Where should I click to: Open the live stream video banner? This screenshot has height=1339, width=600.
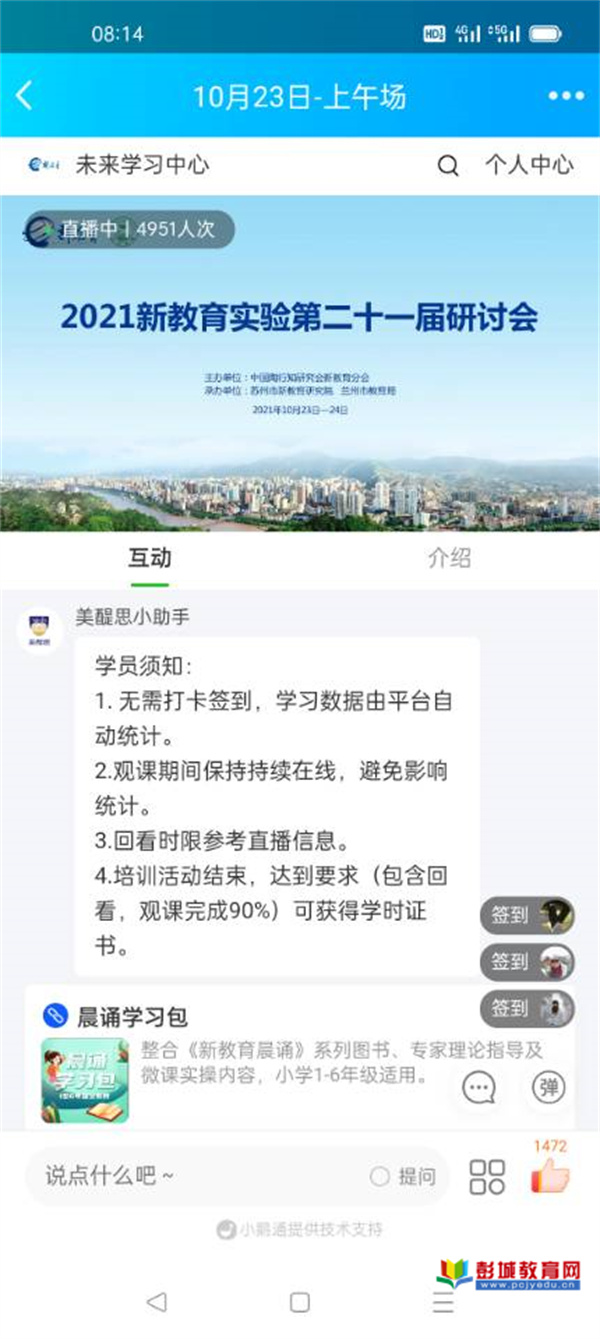point(300,363)
